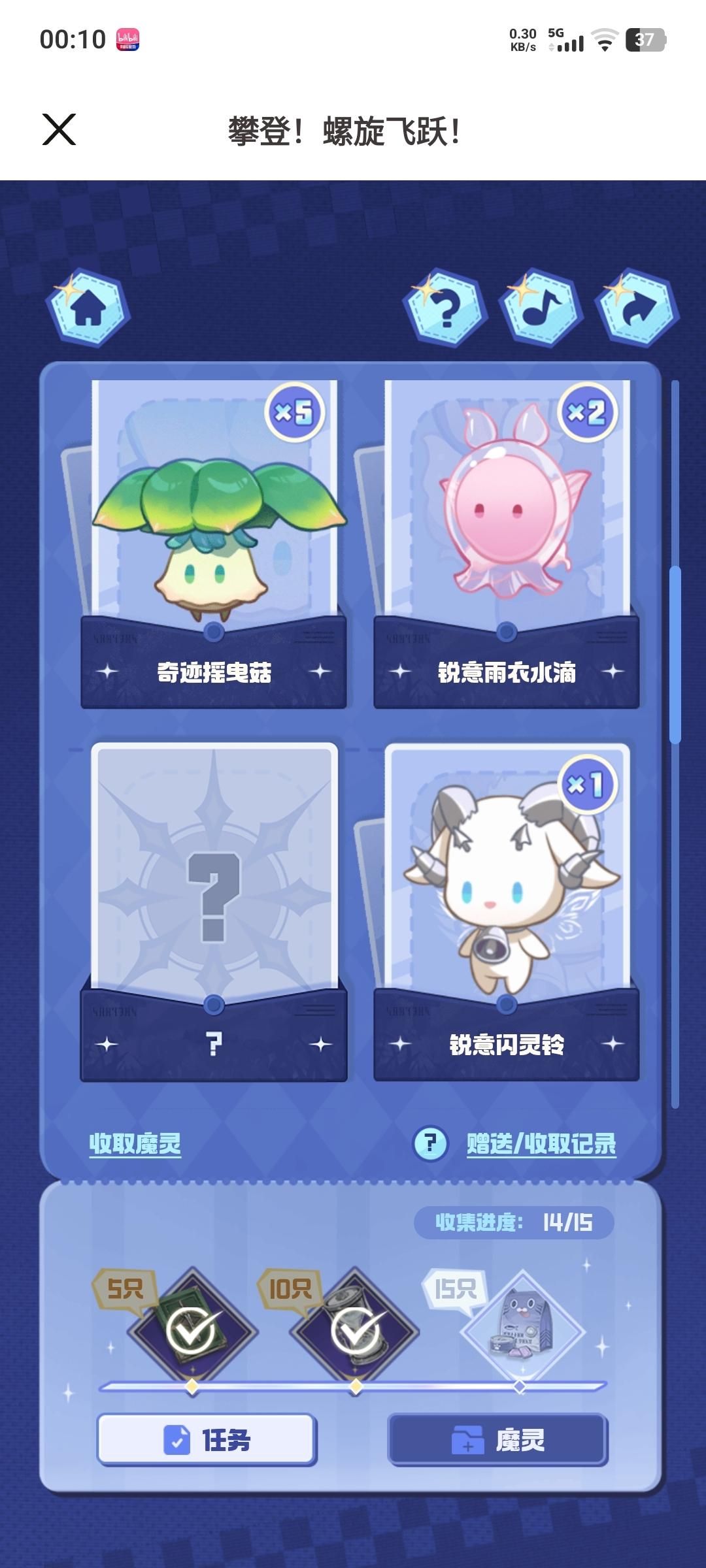The width and height of the screenshot is (706, 1568).
Task: Tap the 收取魔灵 link
Action: click(x=135, y=1143)
